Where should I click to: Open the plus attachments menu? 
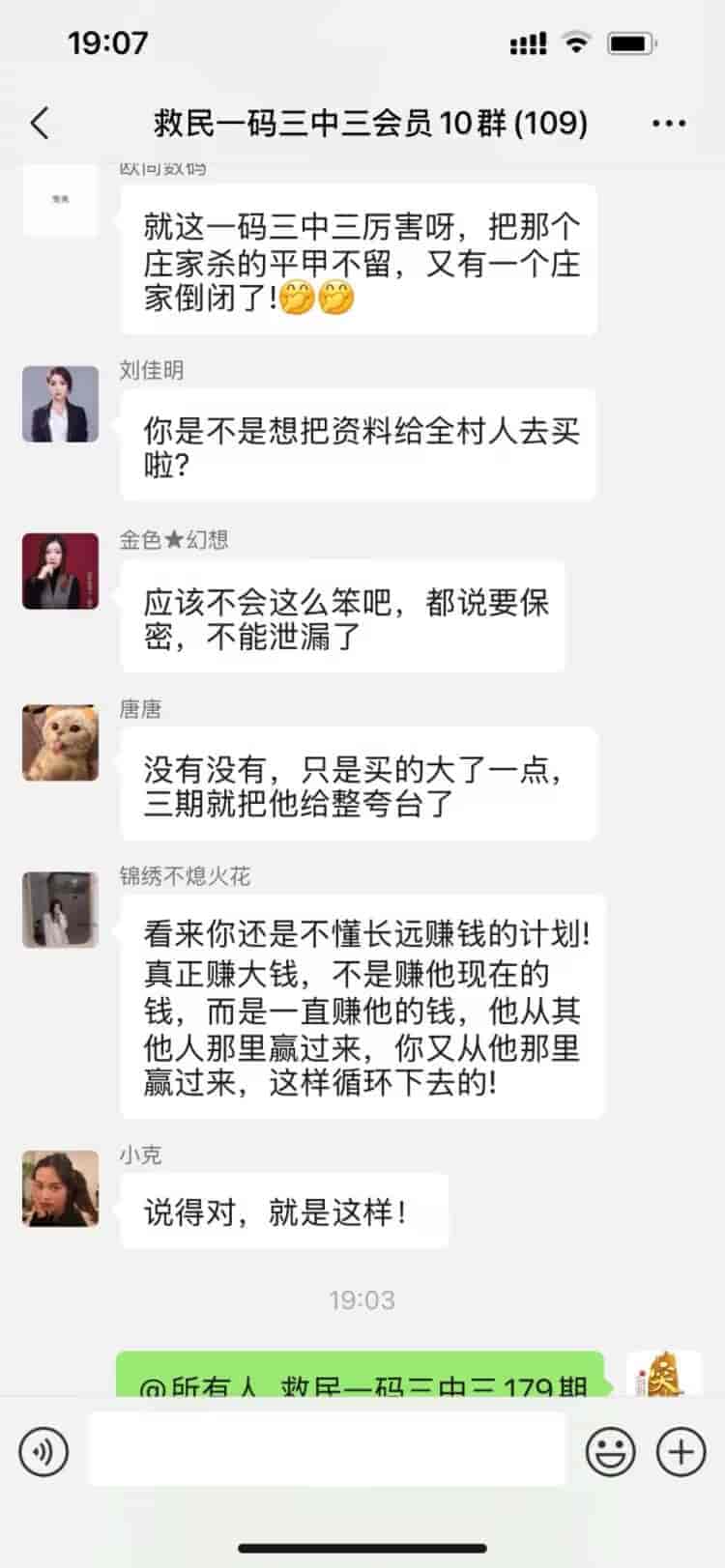[681, 1451]
